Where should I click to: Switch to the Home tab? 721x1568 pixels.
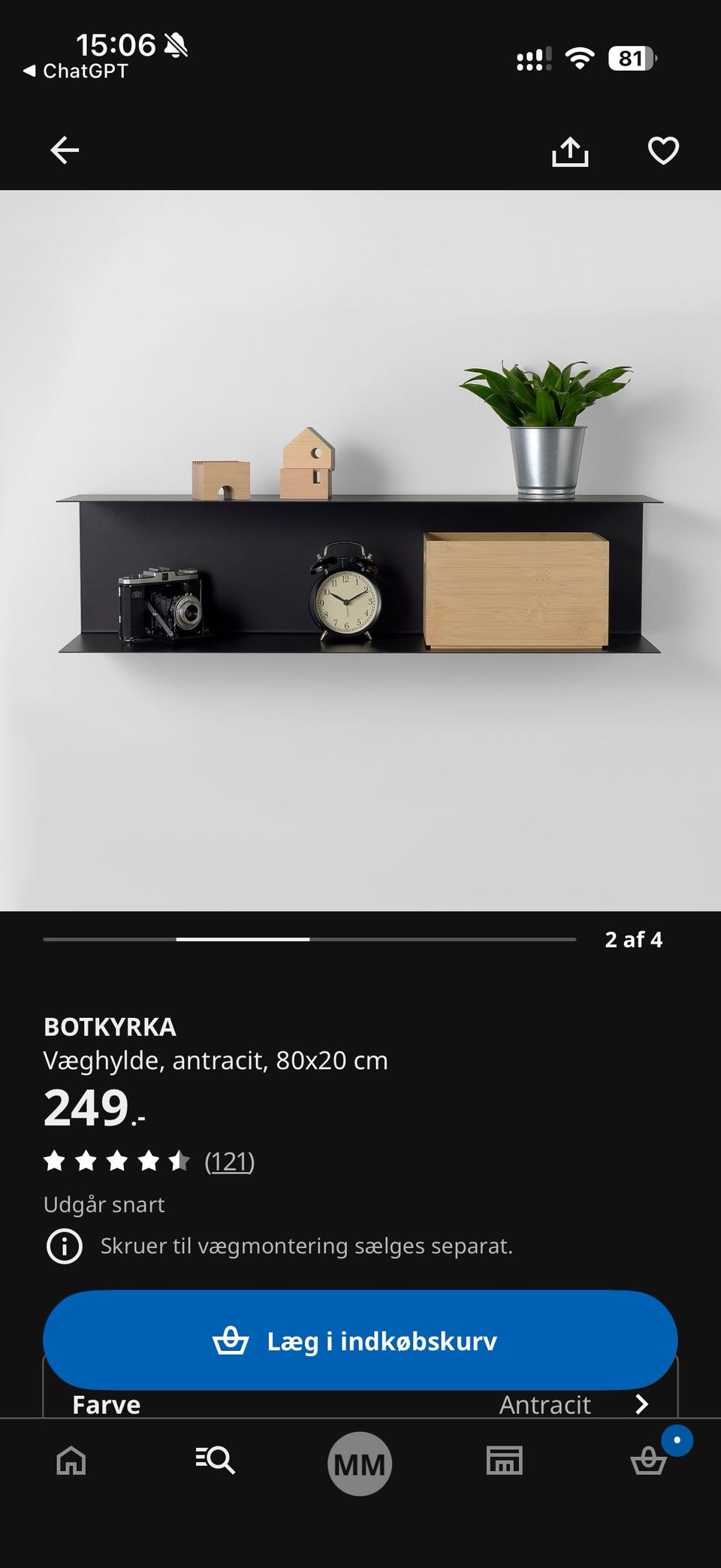click(71, 1461)
